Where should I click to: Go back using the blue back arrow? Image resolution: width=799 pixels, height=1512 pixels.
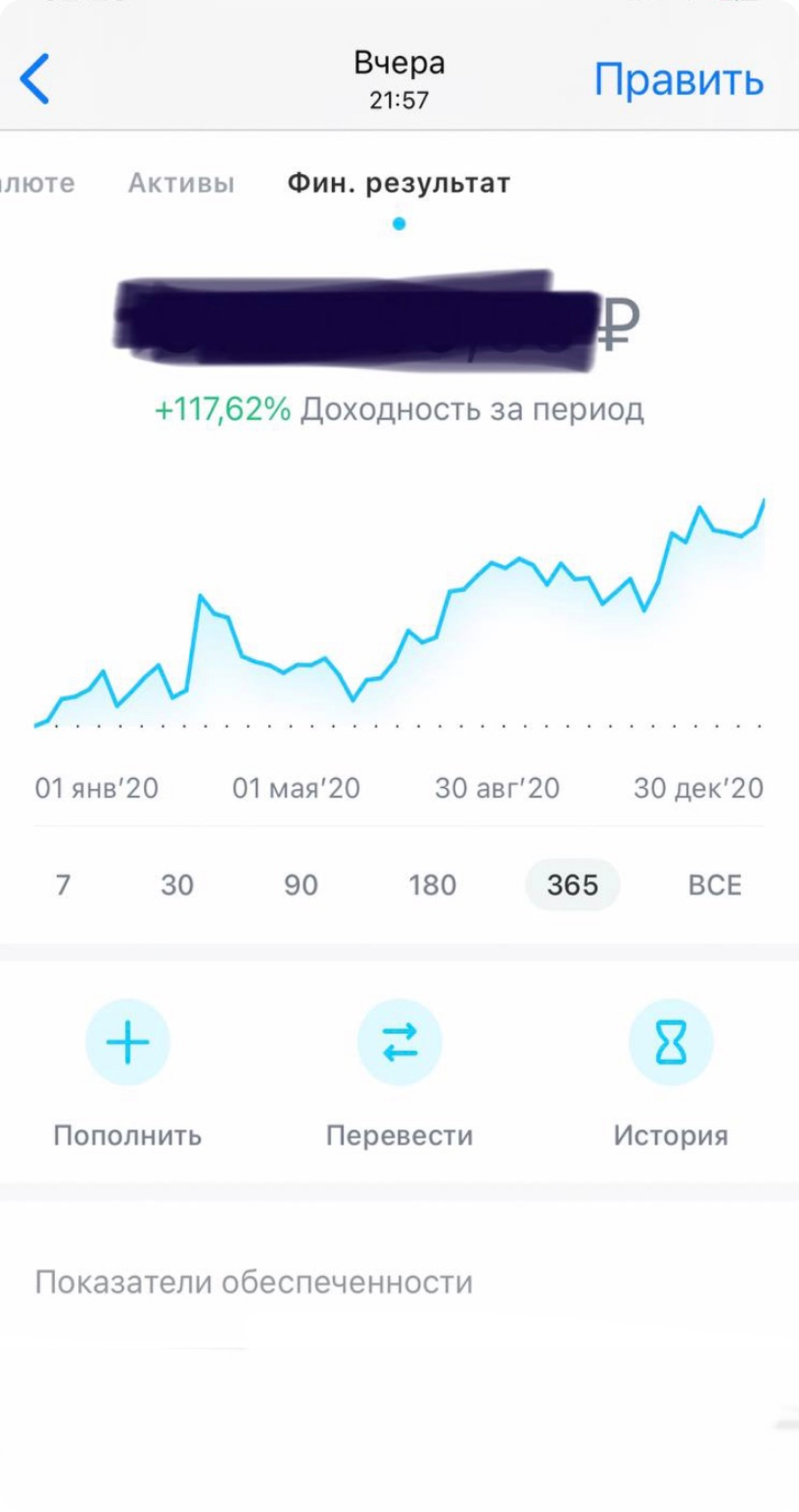(x=36, y=79)
